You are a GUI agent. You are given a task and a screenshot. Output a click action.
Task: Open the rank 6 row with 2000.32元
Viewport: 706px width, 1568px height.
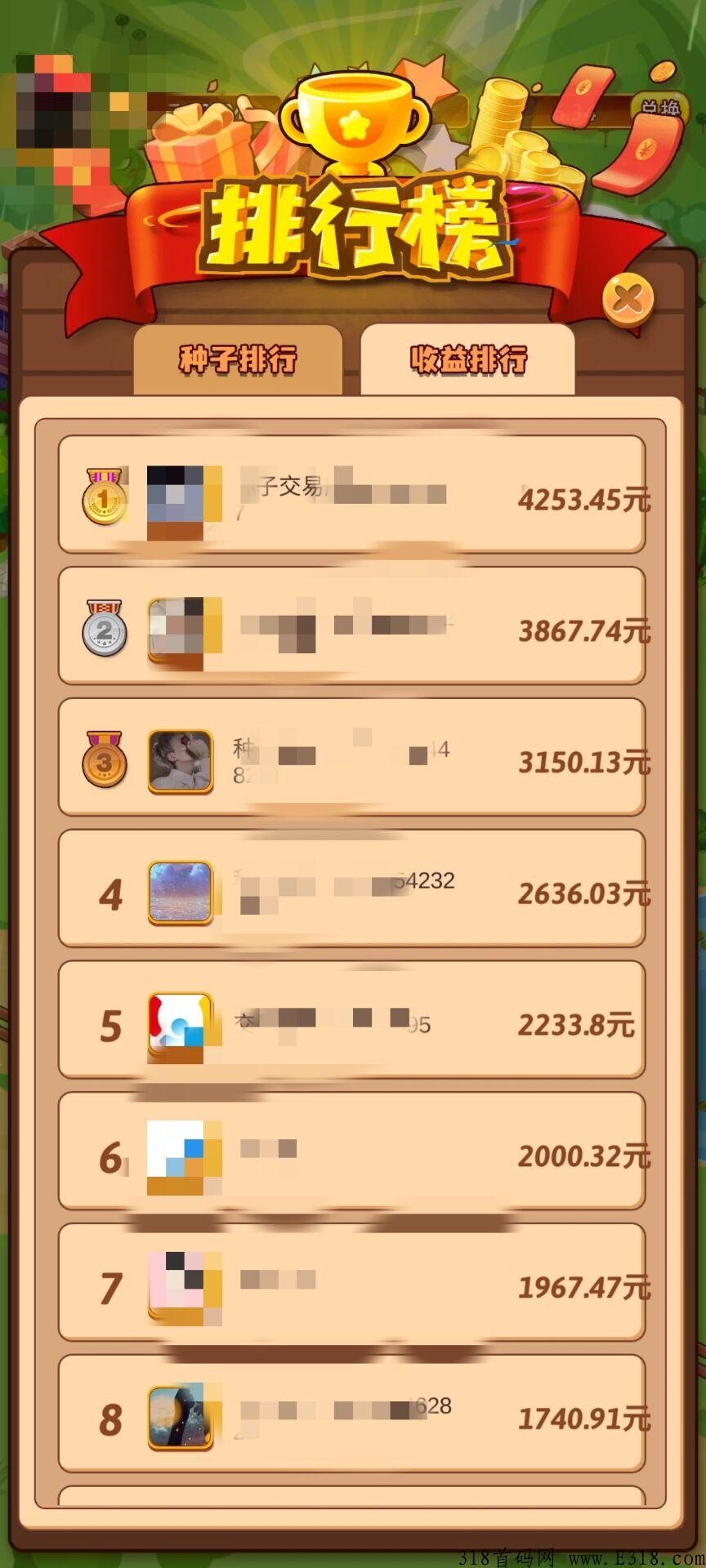(x=351, y=1151)
